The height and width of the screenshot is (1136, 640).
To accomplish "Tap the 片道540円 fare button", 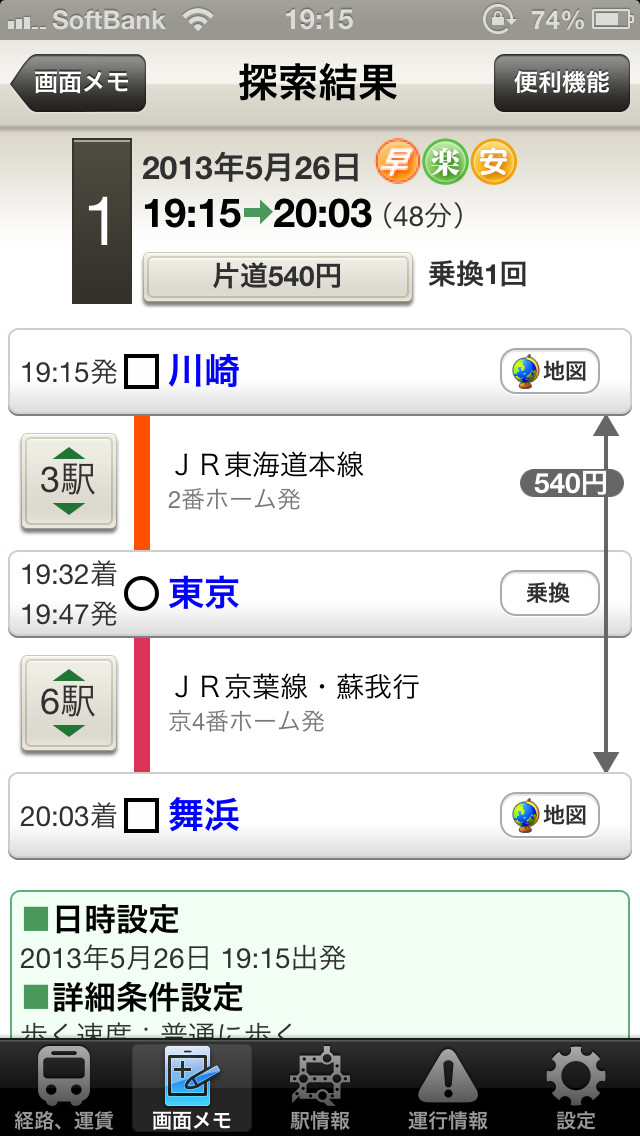I will pyautogui.click(x=278, y=277).
